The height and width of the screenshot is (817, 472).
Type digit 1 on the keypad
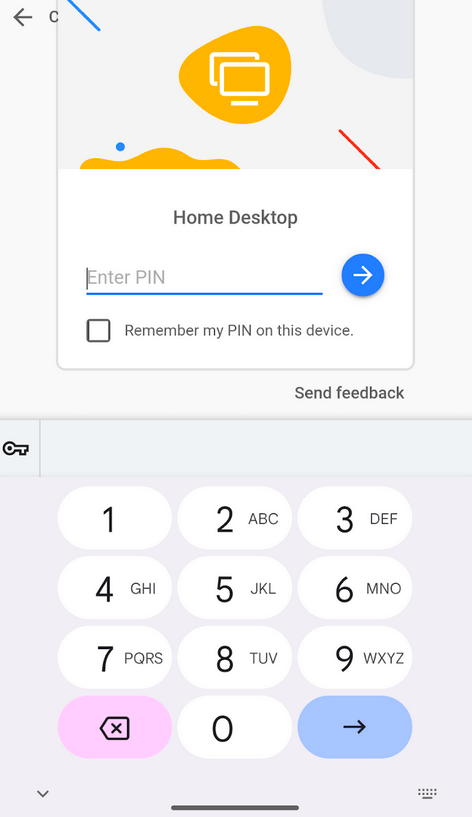click(115, 518)
